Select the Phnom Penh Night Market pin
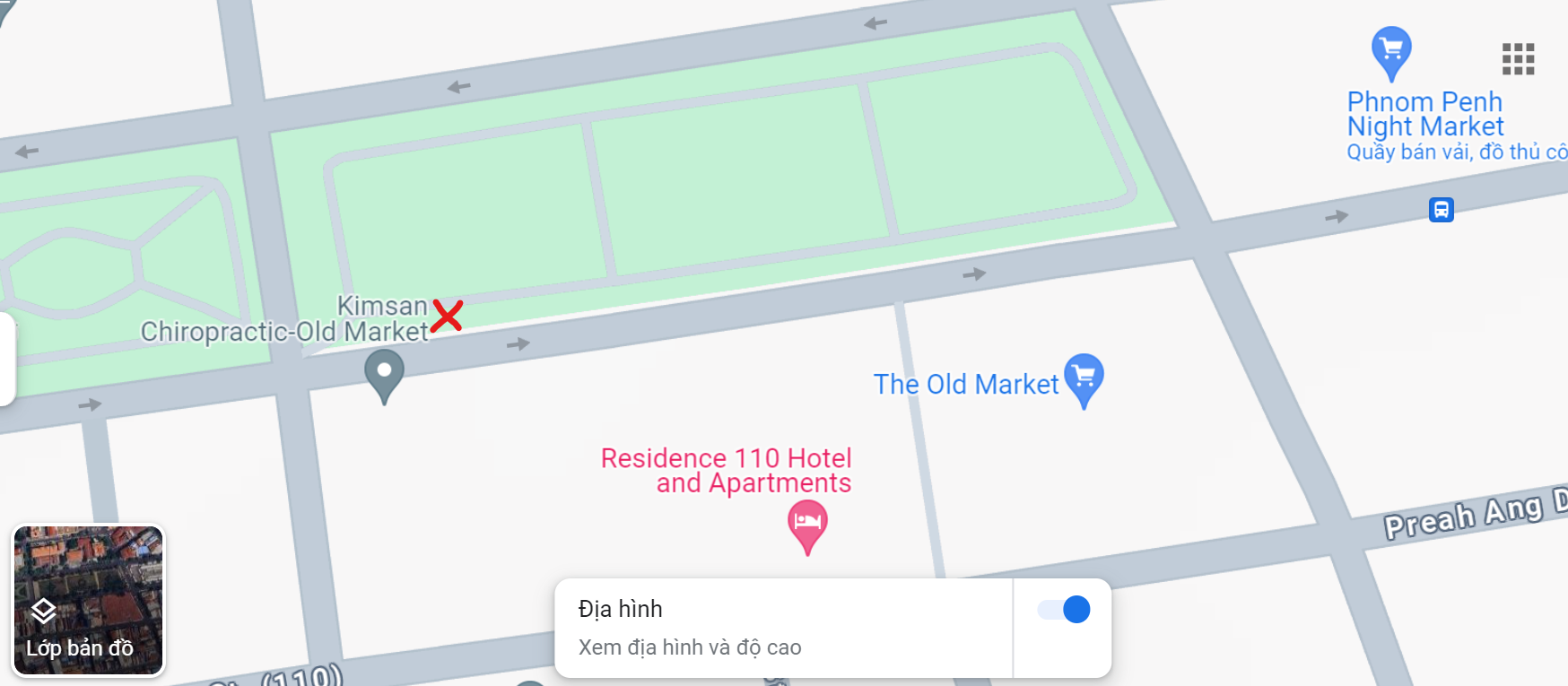Viewport: 1568px width, 686px height. click(x=1391, y=50)
